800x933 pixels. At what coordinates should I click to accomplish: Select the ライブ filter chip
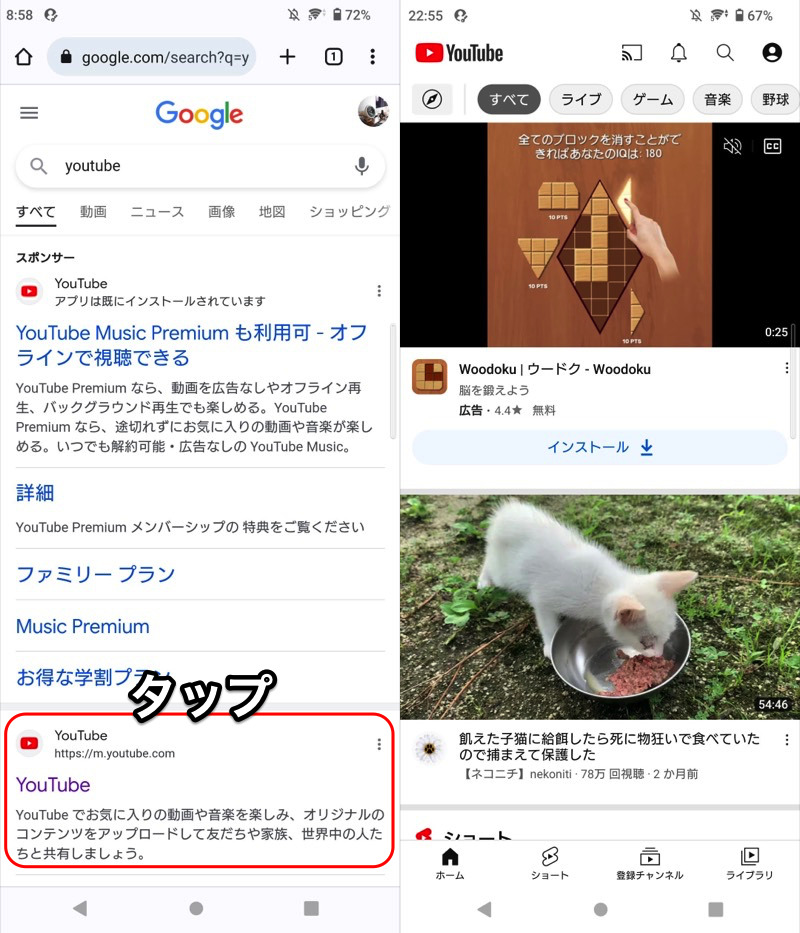(x=581, y=99)
